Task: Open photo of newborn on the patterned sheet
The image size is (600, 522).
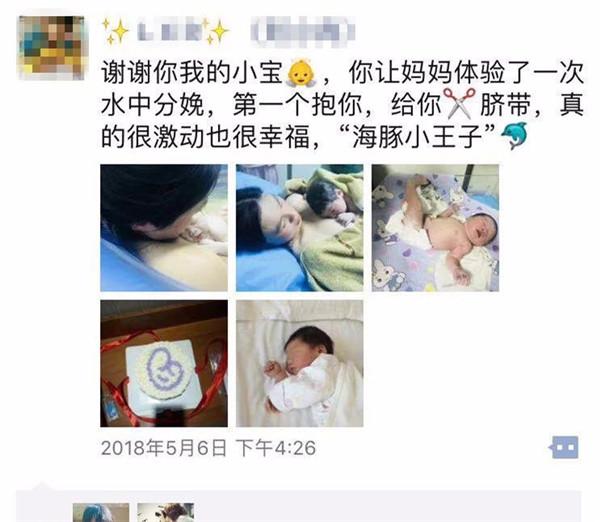Action: coord(435,228)
